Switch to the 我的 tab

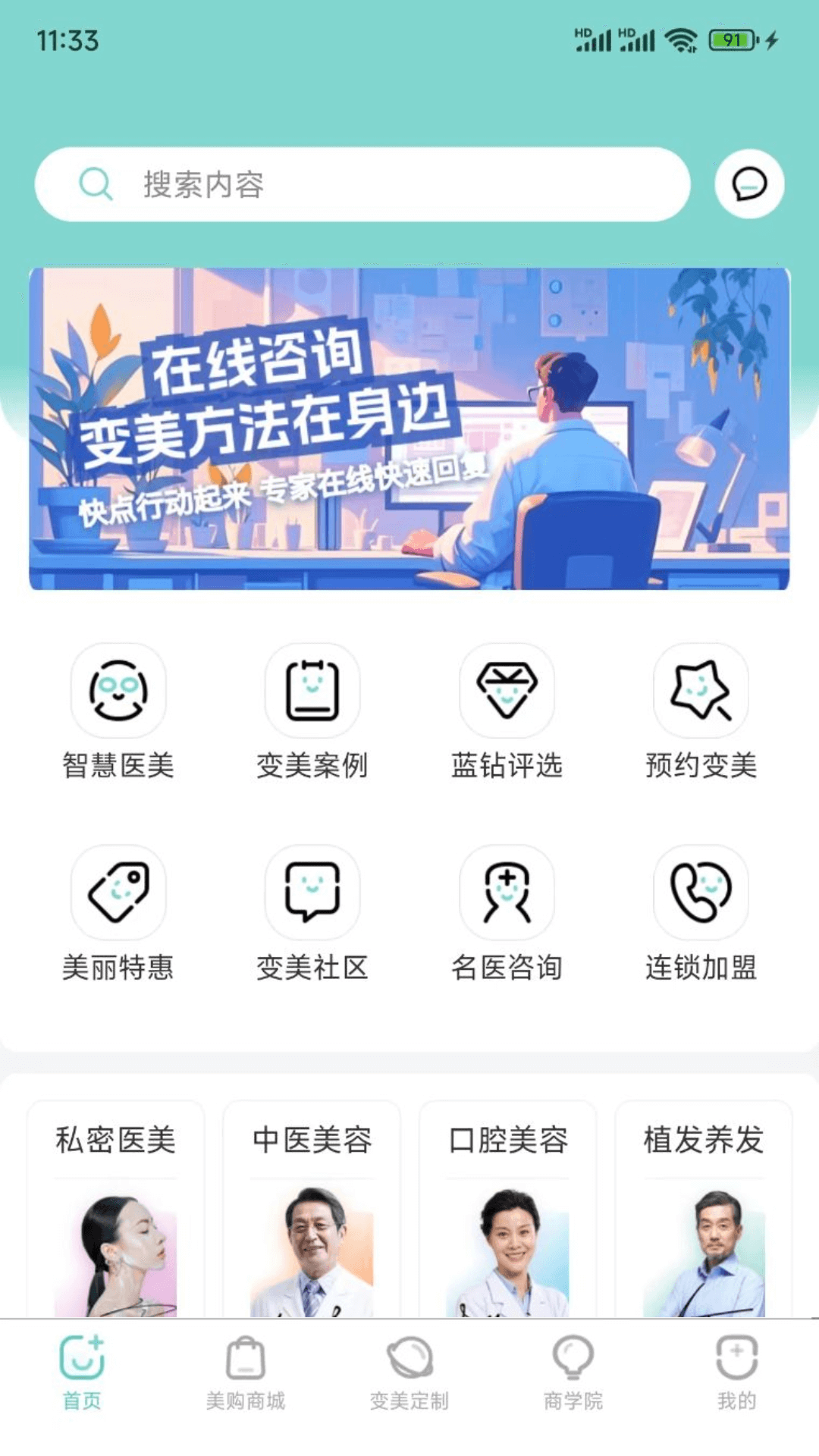(737, 1373)
